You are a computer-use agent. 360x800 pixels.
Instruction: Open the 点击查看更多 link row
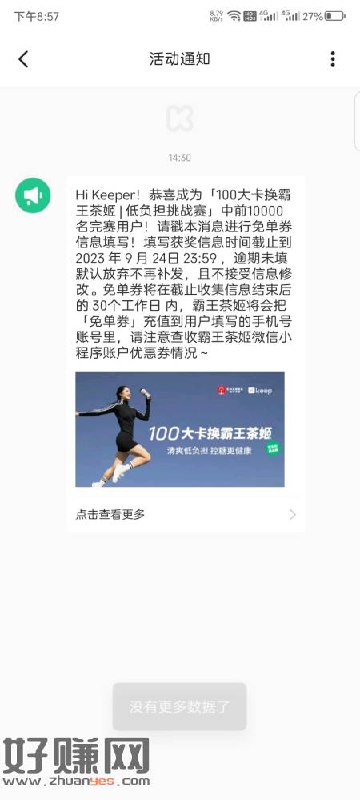(x=186, y=514)
